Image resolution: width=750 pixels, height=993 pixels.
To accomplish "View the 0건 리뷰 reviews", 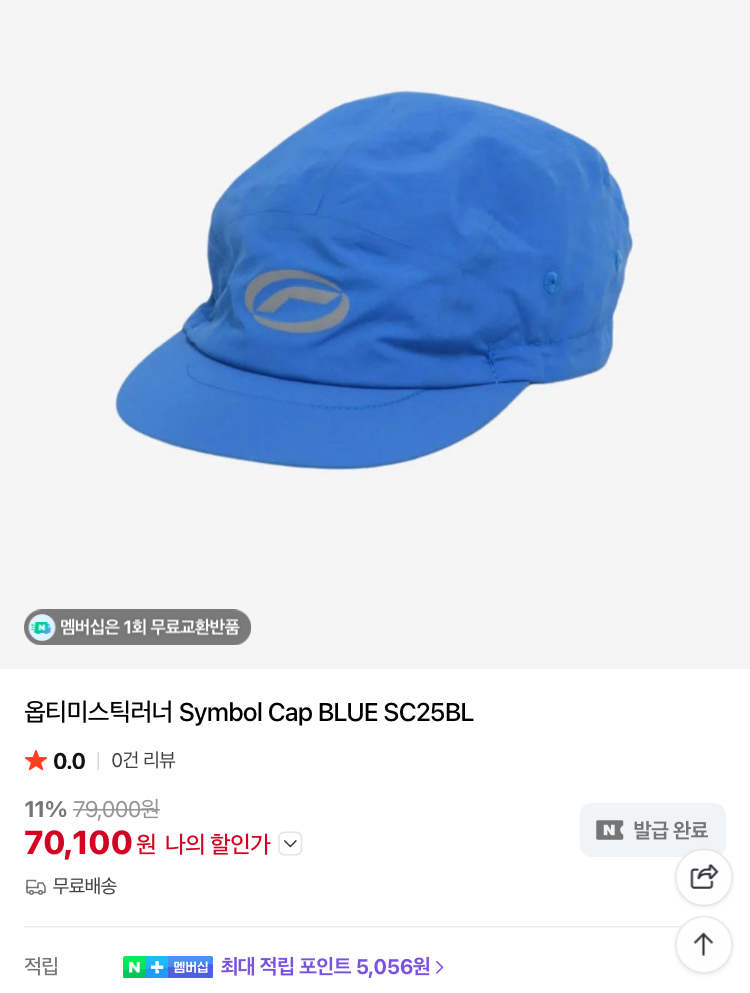I will tap(143, 761).
